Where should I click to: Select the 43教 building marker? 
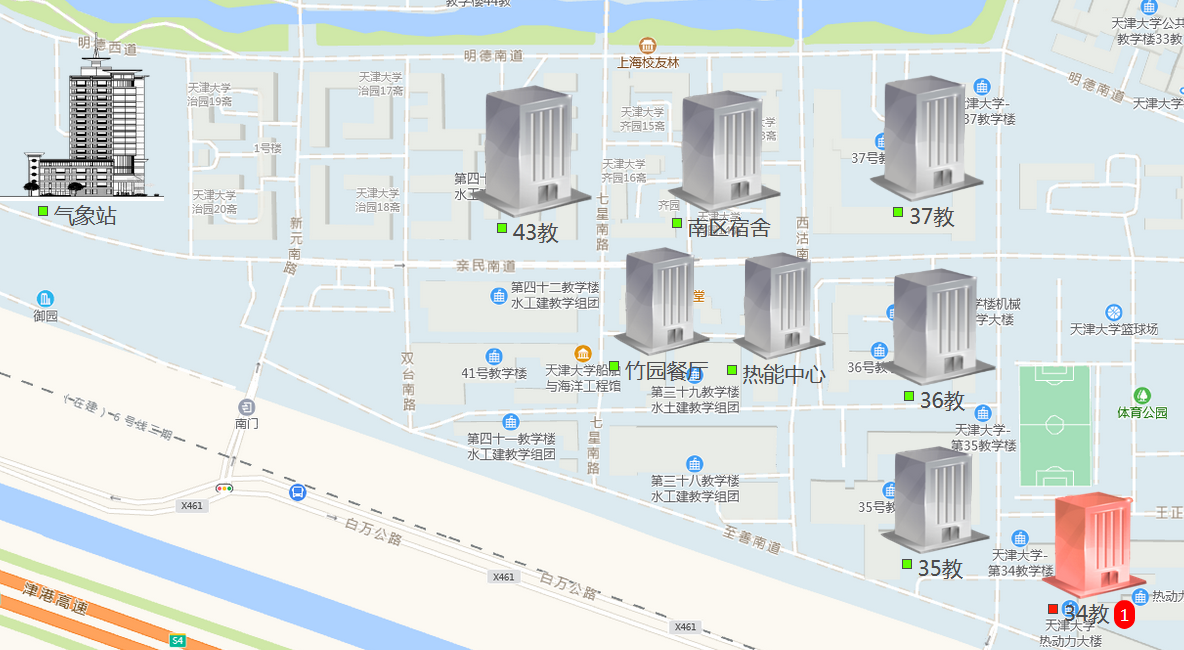click(531, 152)
